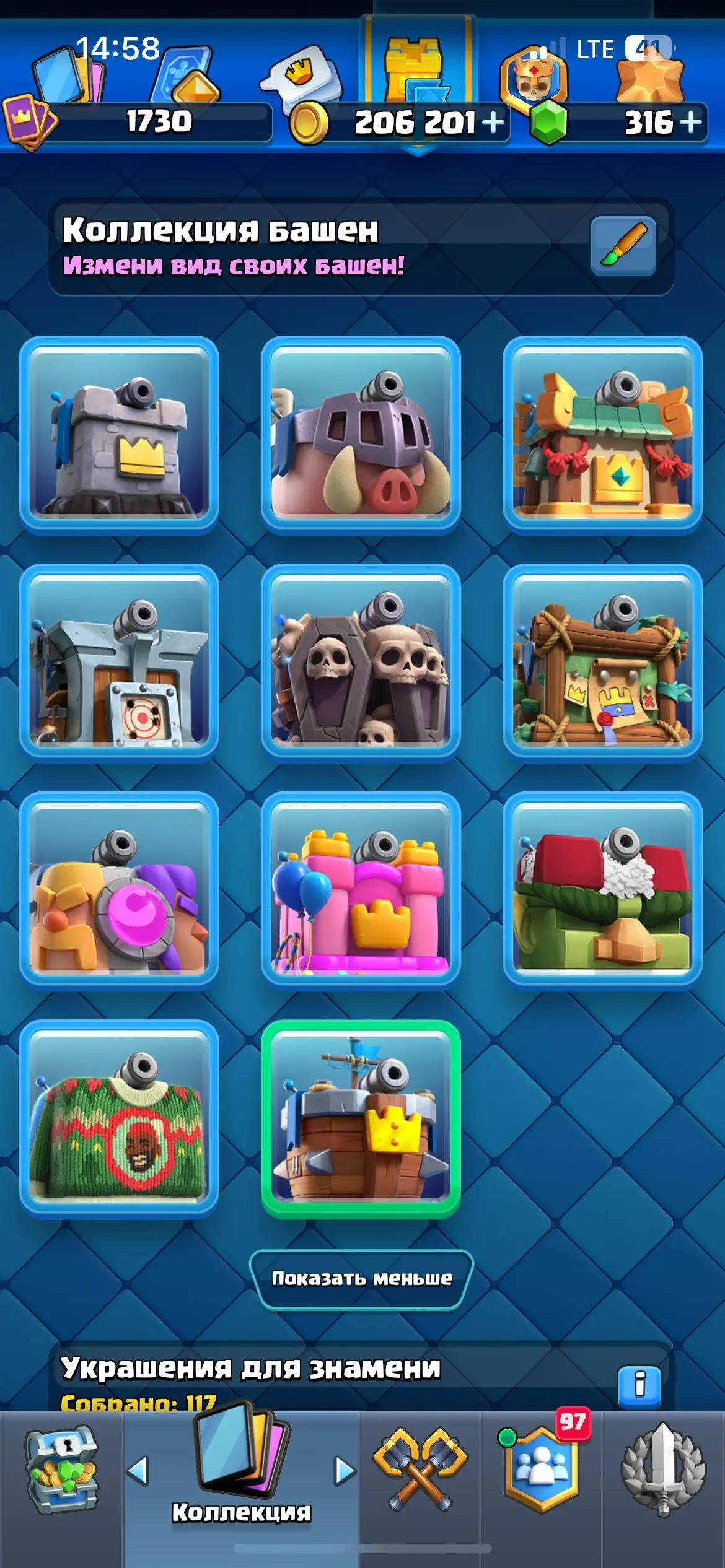
Task: Select the pink orb faces tower skin
Action: tap(119, 888)
